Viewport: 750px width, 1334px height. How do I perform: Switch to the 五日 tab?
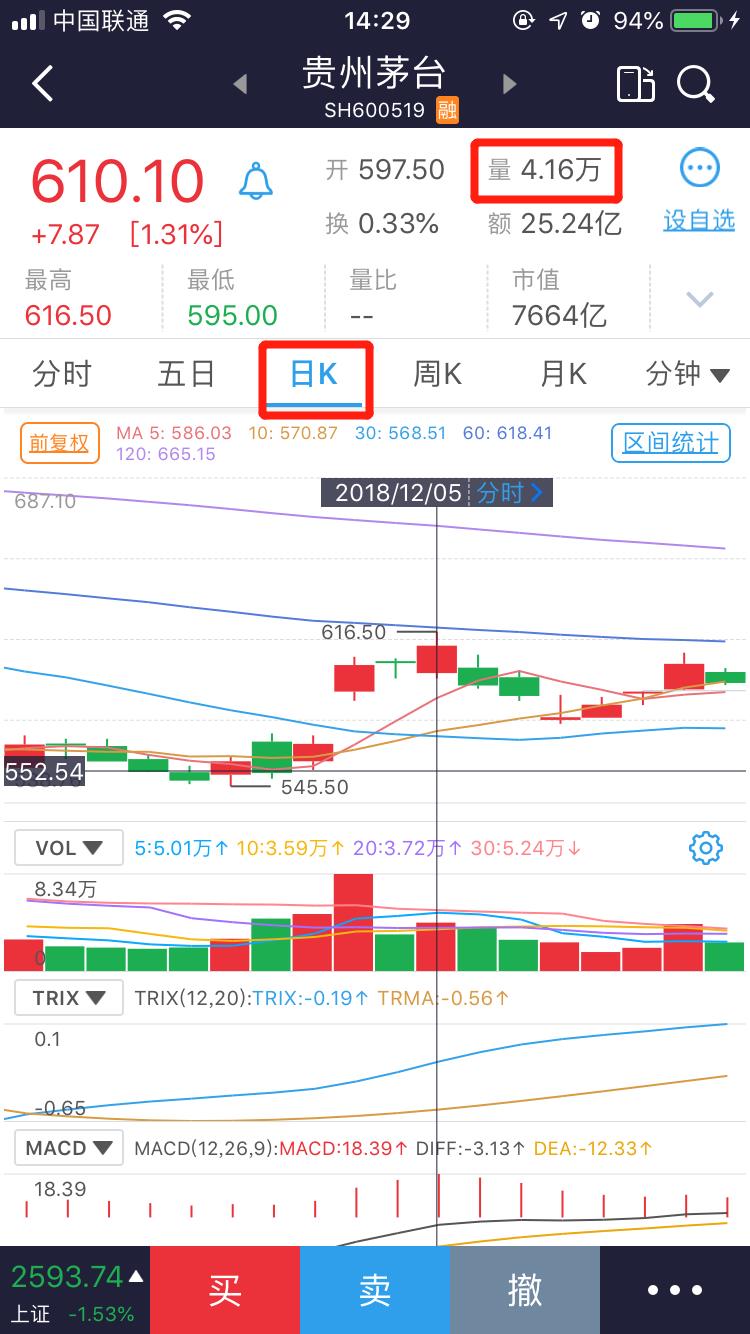pyautogui.click(x=187, y=375)
